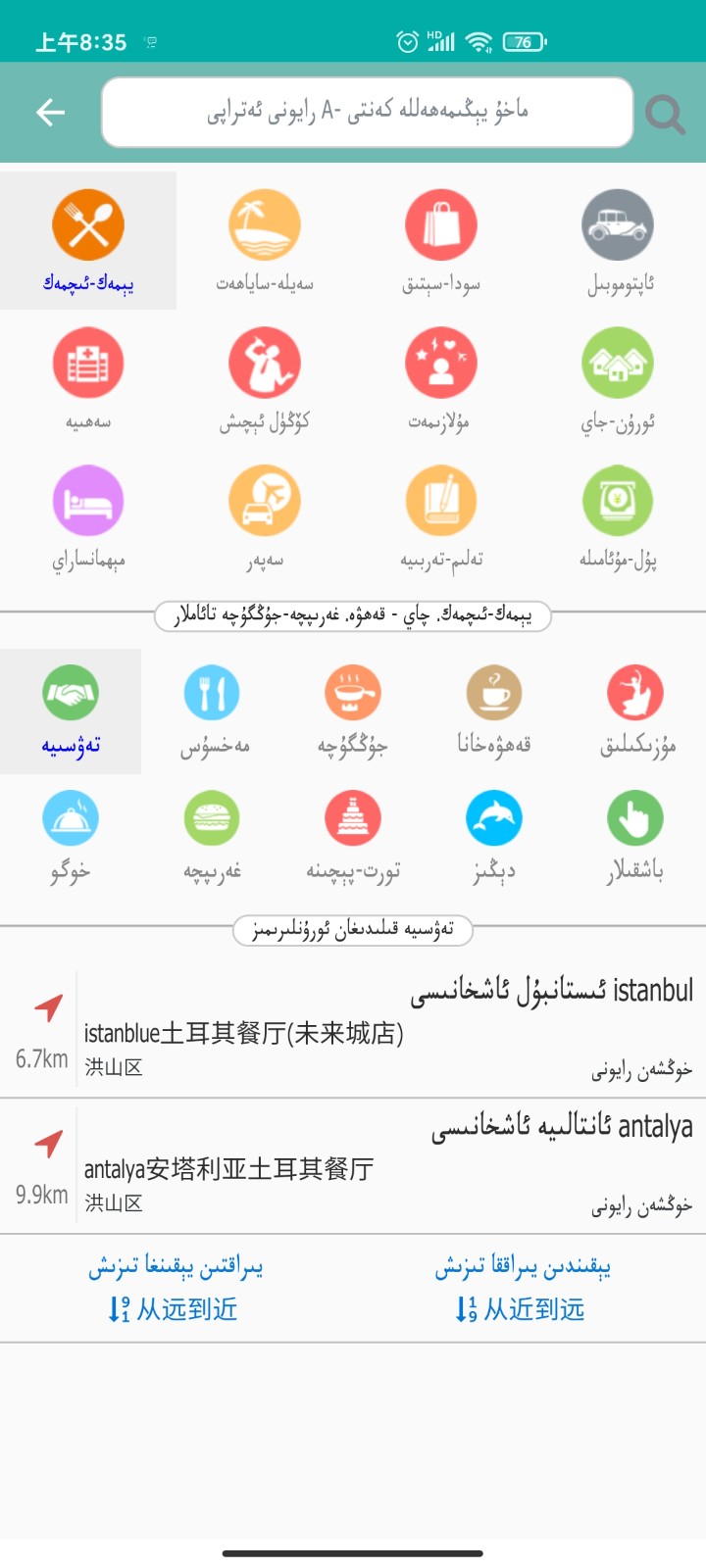Open the finance (پۇل-مۇئامىلە) icon
706x1568 pixels.
pos(618,501)
